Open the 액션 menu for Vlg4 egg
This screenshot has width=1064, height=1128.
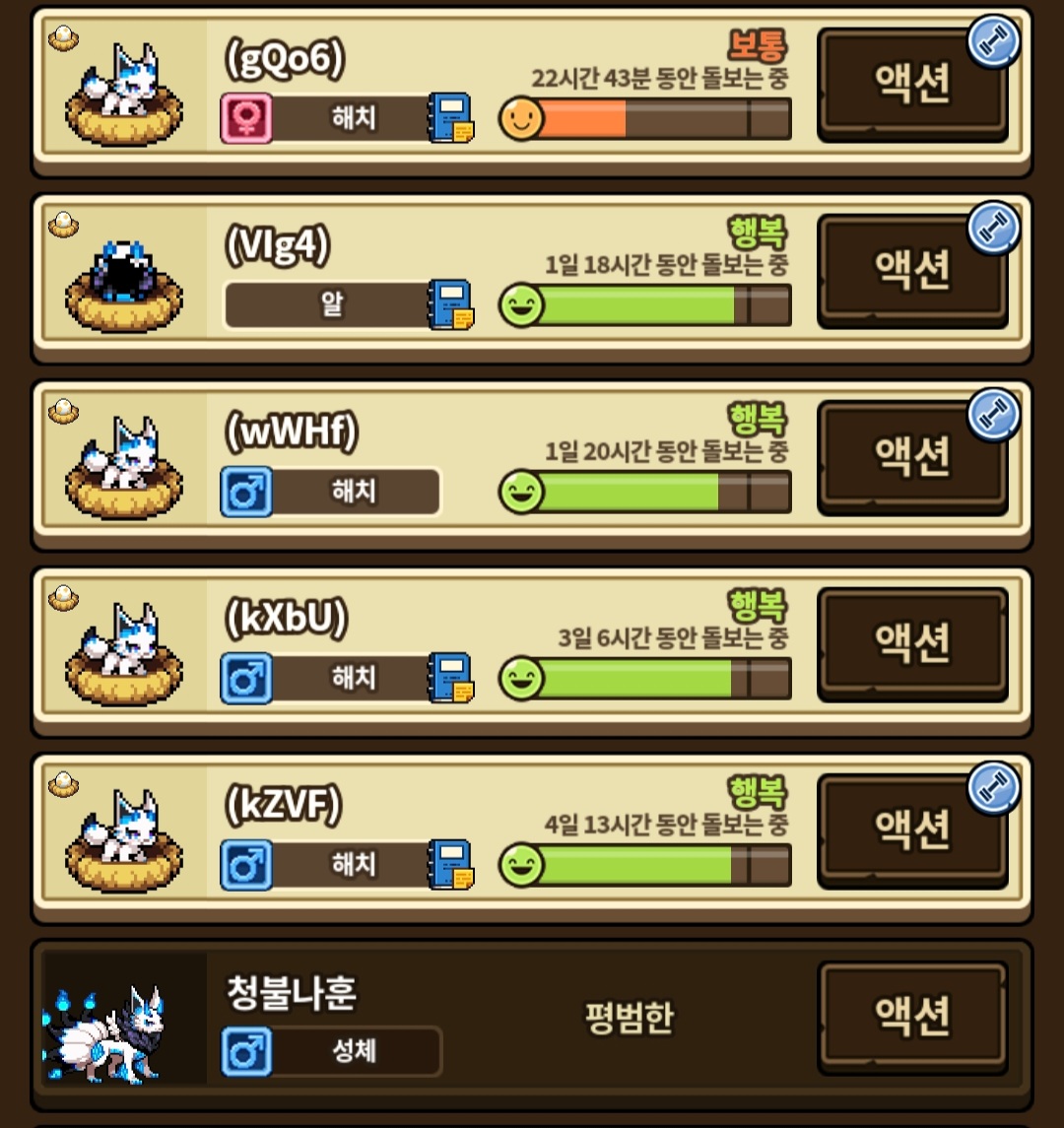tap(912, 269)
